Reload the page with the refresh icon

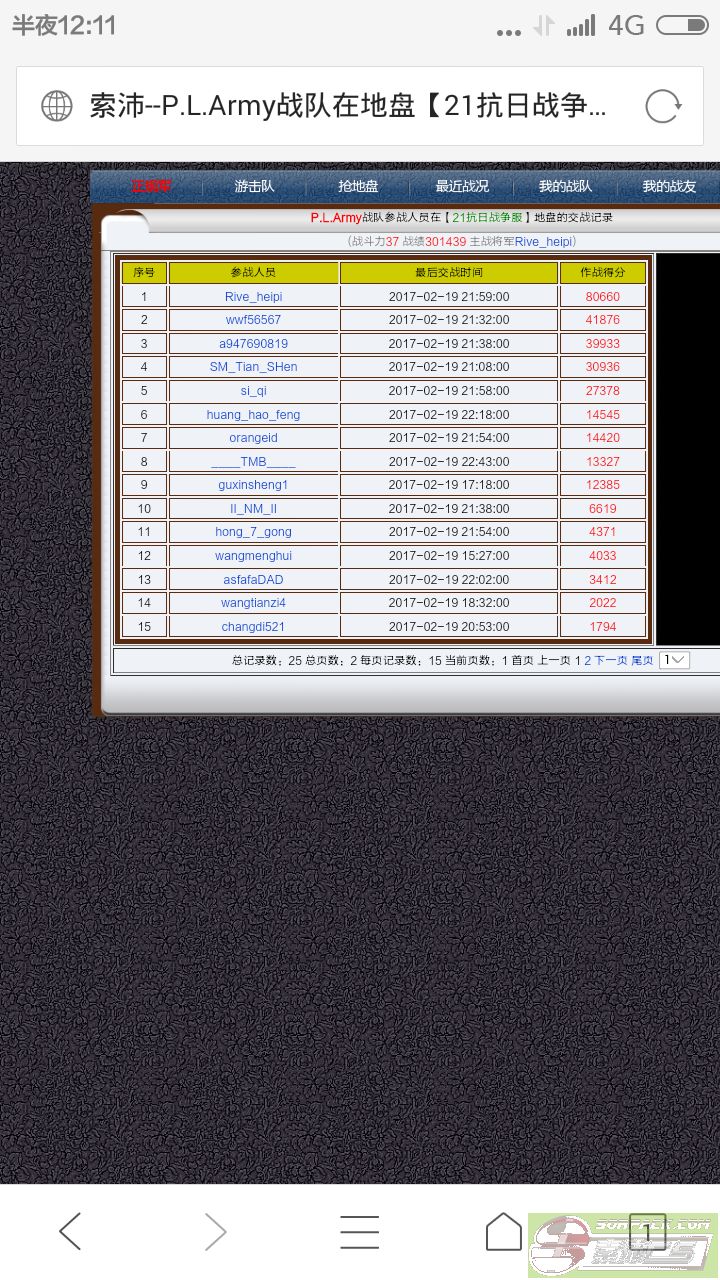663,106
